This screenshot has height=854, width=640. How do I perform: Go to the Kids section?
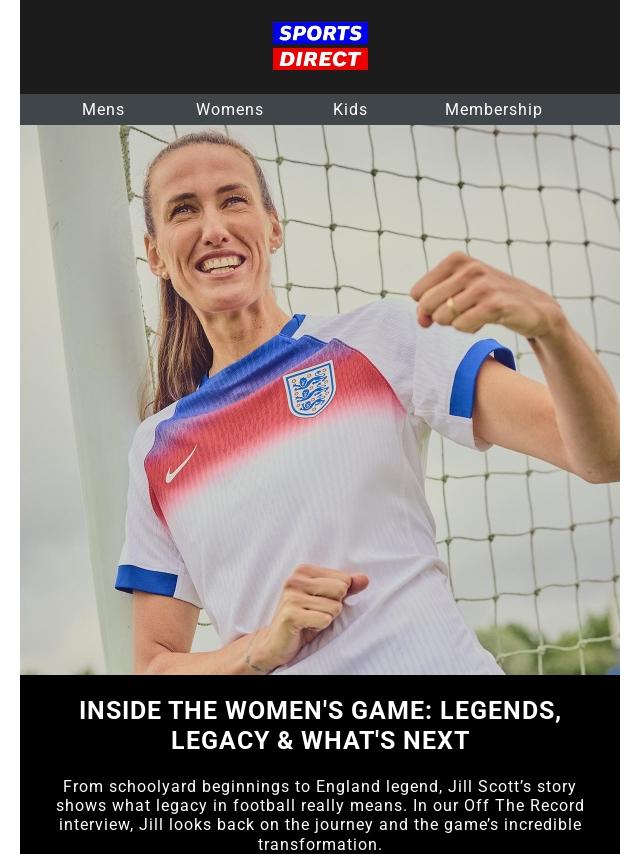click(x=350, y=110)
